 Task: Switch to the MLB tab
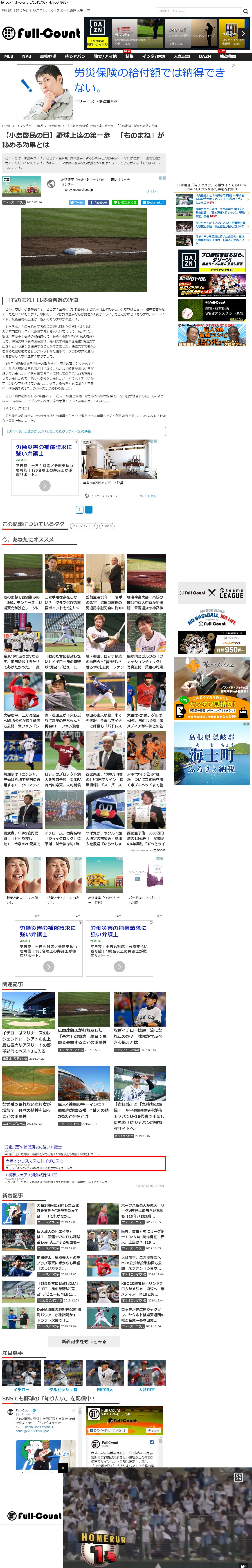[x=9, y=56]
